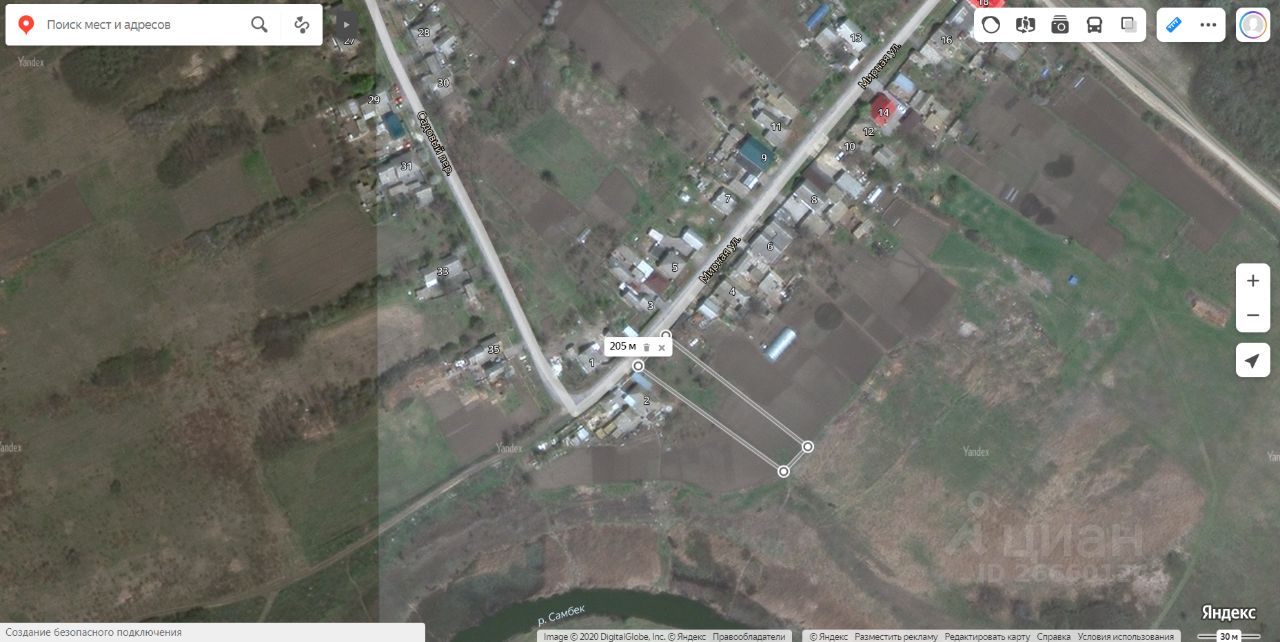Close the 205 m ruler label
Viewport: 1280px width, 642px height.
661,347
